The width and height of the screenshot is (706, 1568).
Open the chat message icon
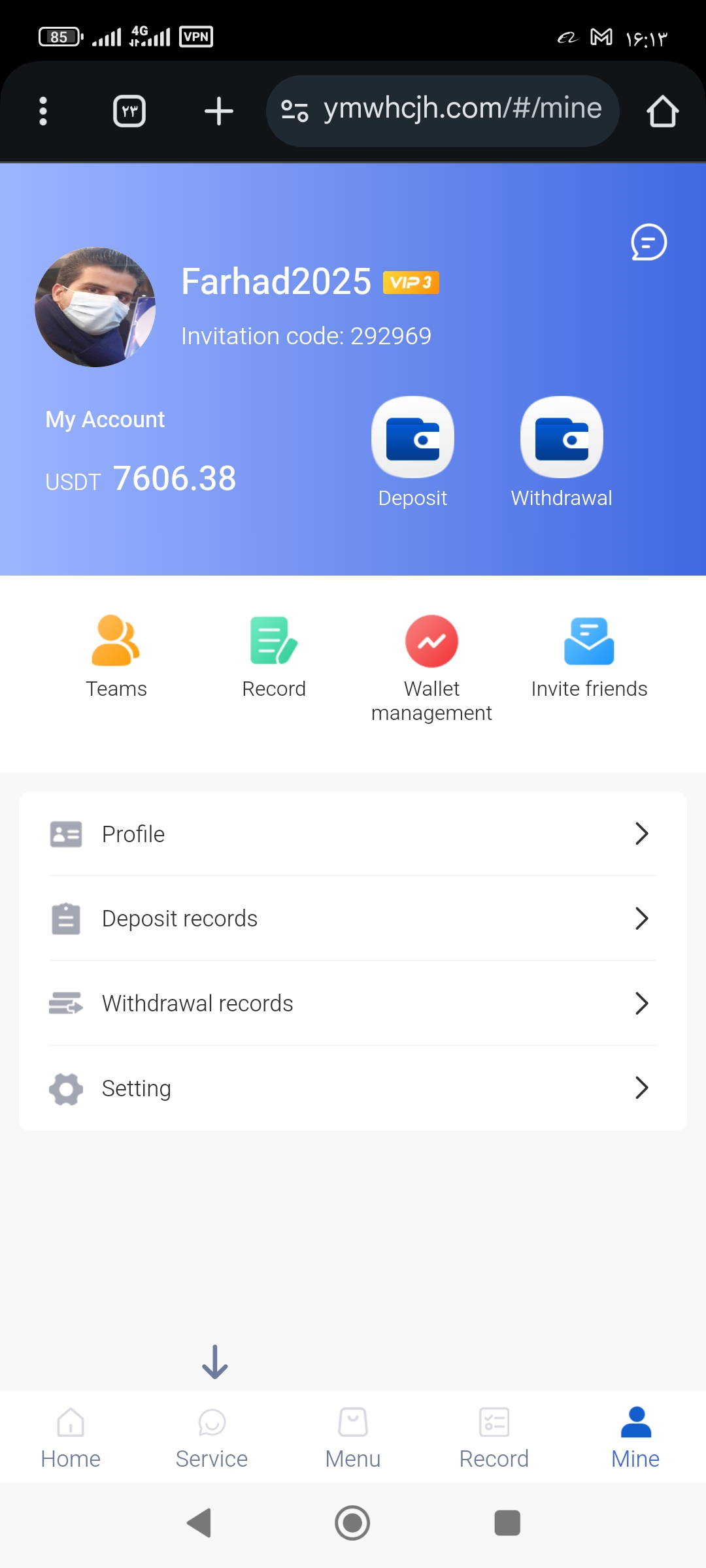648,242
